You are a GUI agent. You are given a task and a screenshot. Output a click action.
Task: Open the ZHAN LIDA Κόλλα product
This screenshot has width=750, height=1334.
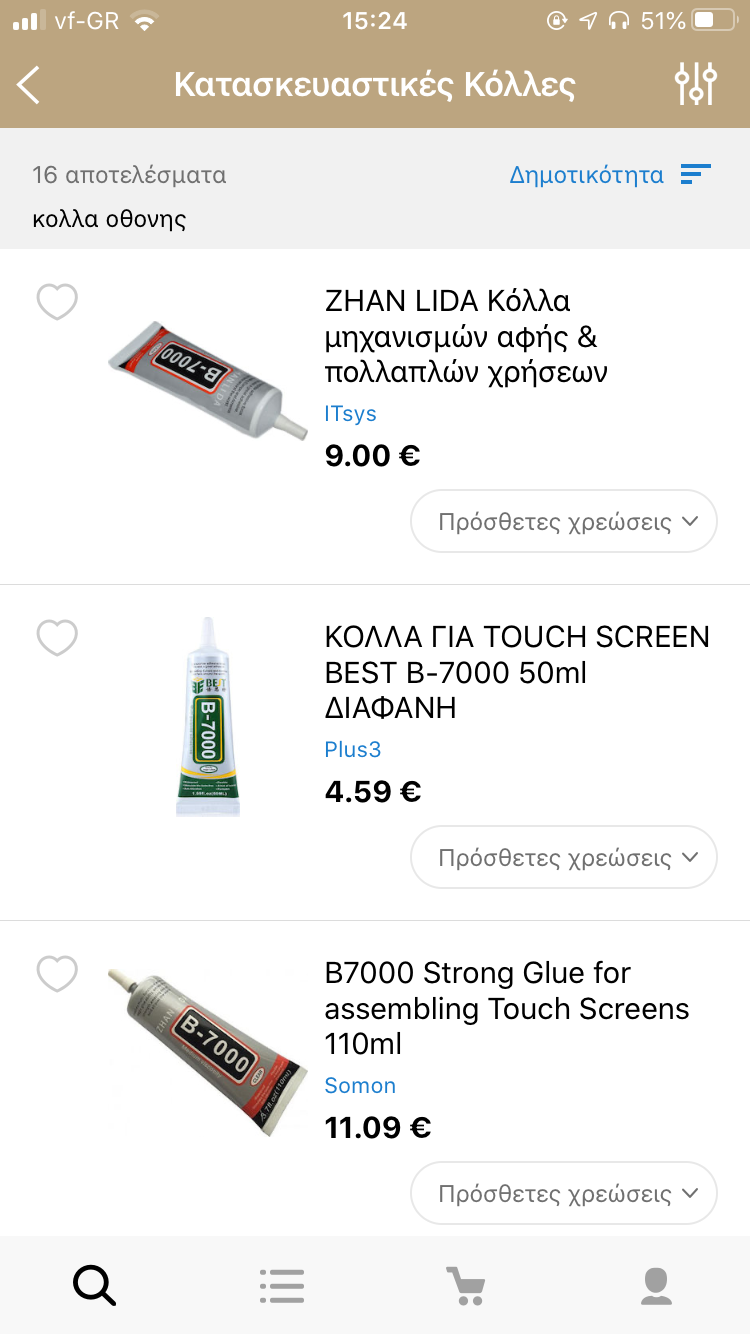point(466,337)
